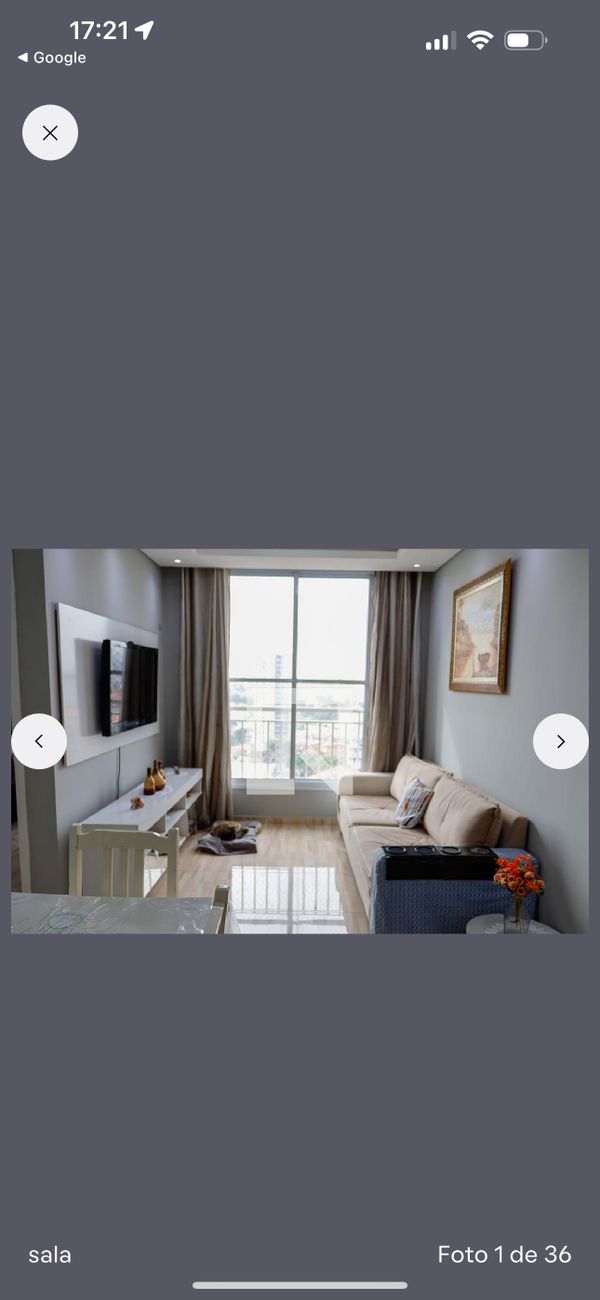This screenshot has width=600, height=1300.
Task: Go to the previous photo
Action: (x=39, y=741)
